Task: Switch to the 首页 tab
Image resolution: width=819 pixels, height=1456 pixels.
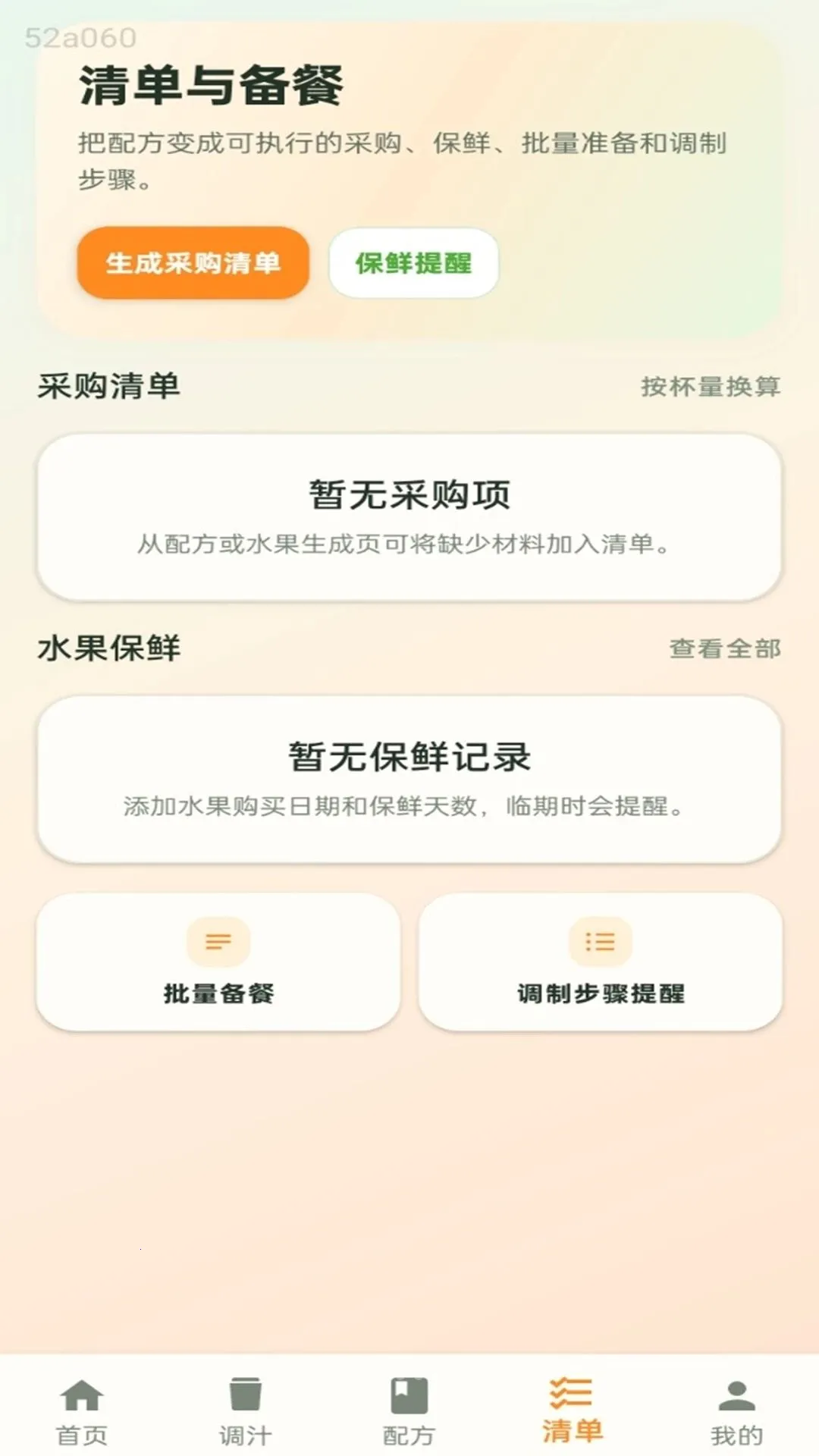Action: [82, 1411]
